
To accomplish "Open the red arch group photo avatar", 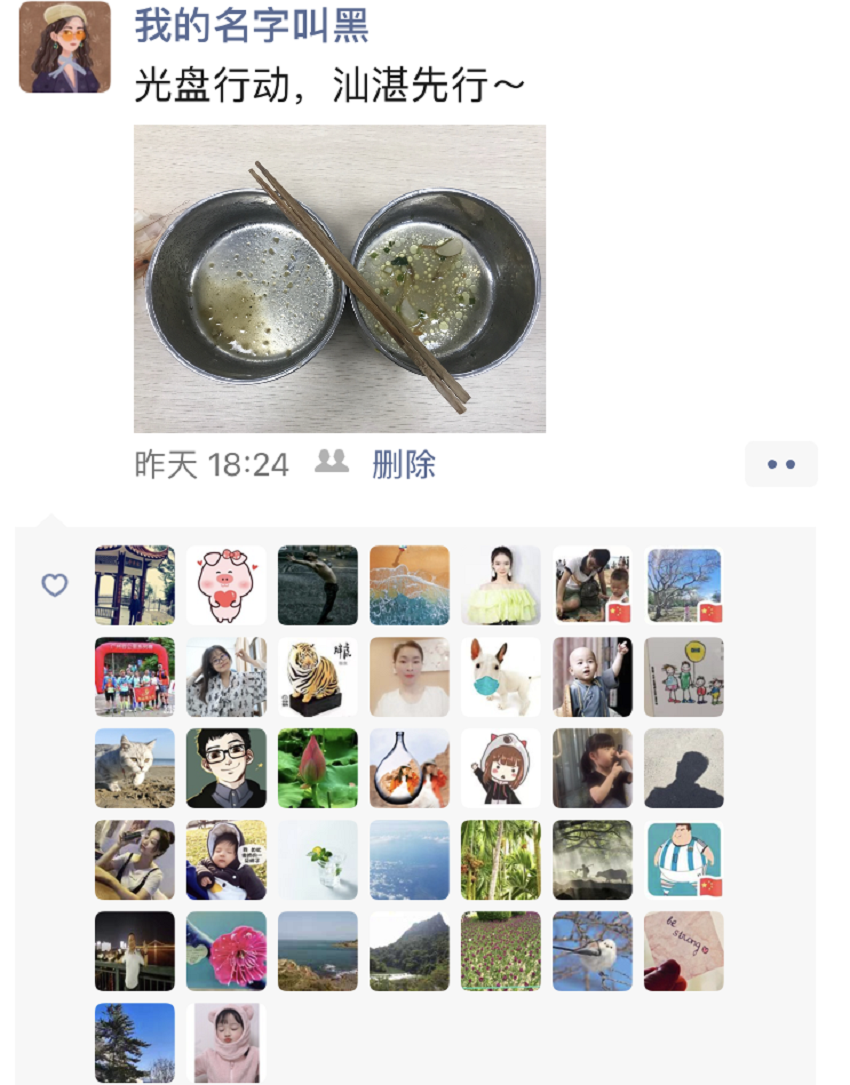I will [135, 677].
